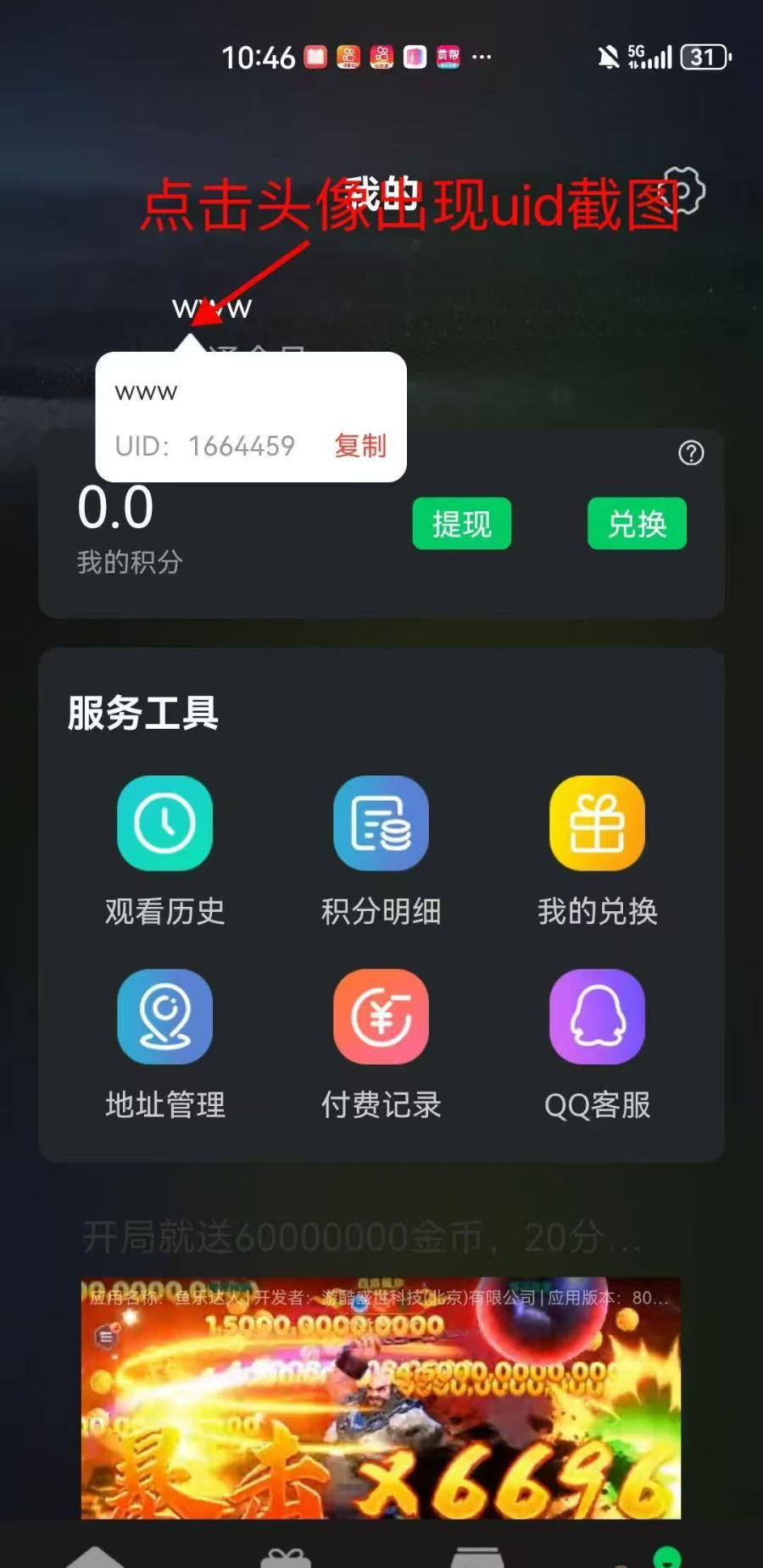Tap the 提现 withdraw button
Screen dimensions: 763x1568
[461, 524]
